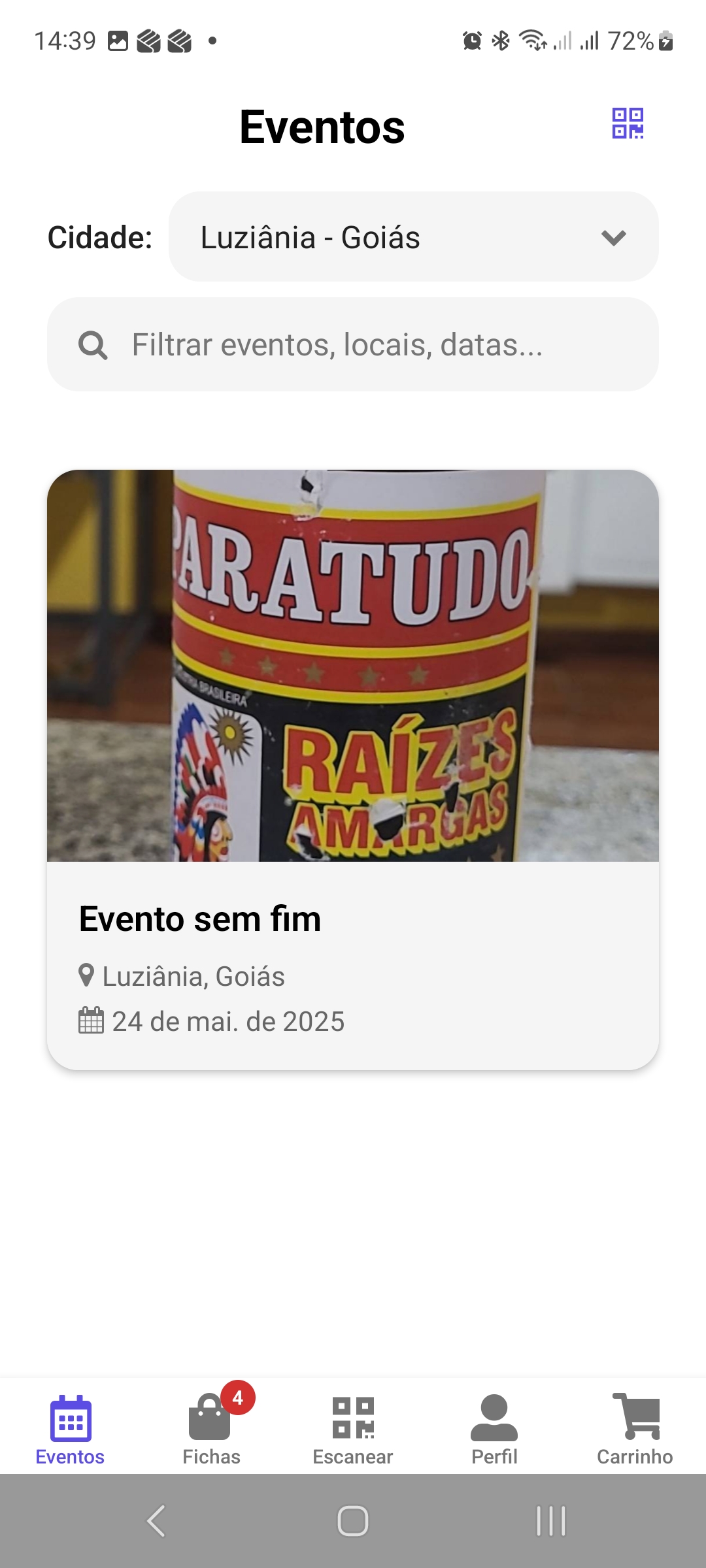Click the Evento sem fim title link
The height and width of the screenshot is (1568, 706).
coord(199,918)
